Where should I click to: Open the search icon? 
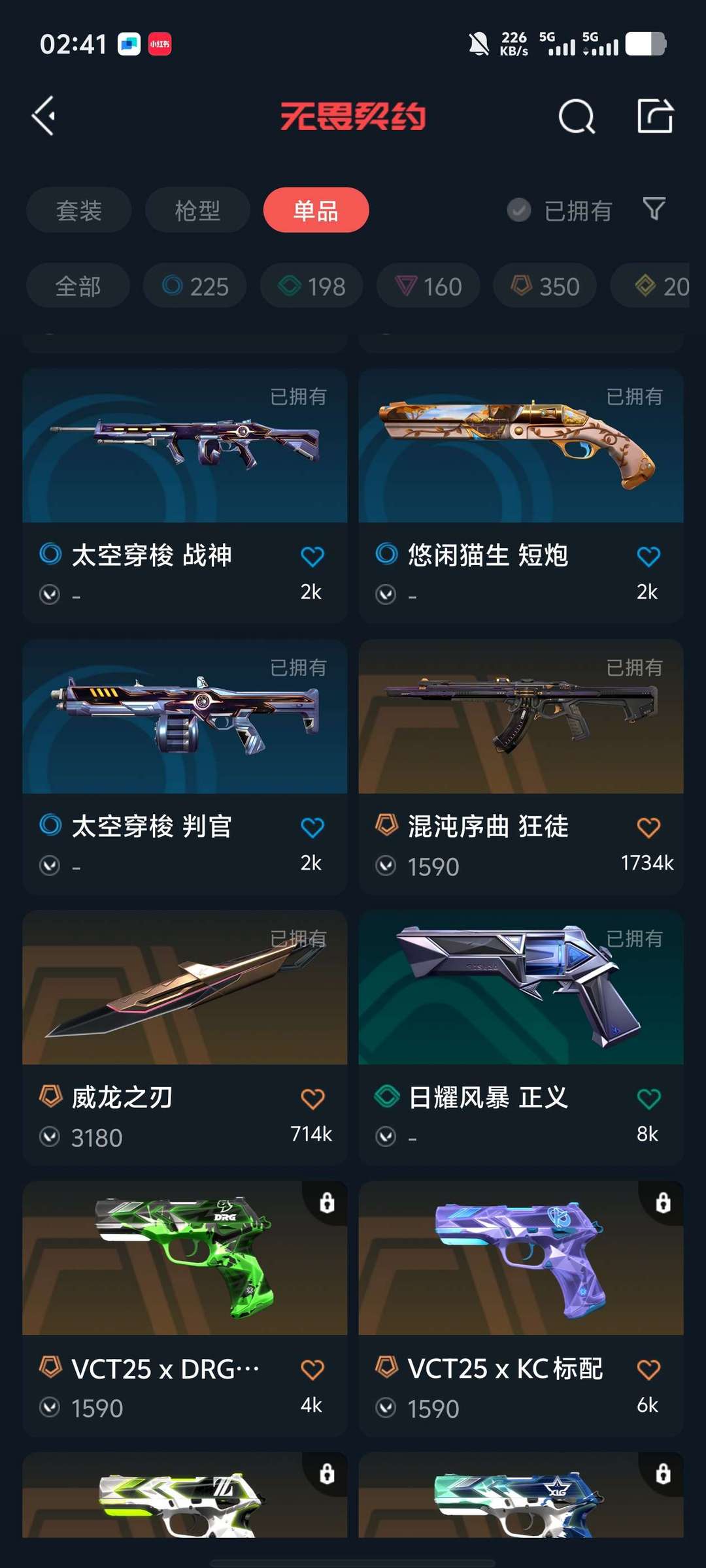[x=577, y=117]
